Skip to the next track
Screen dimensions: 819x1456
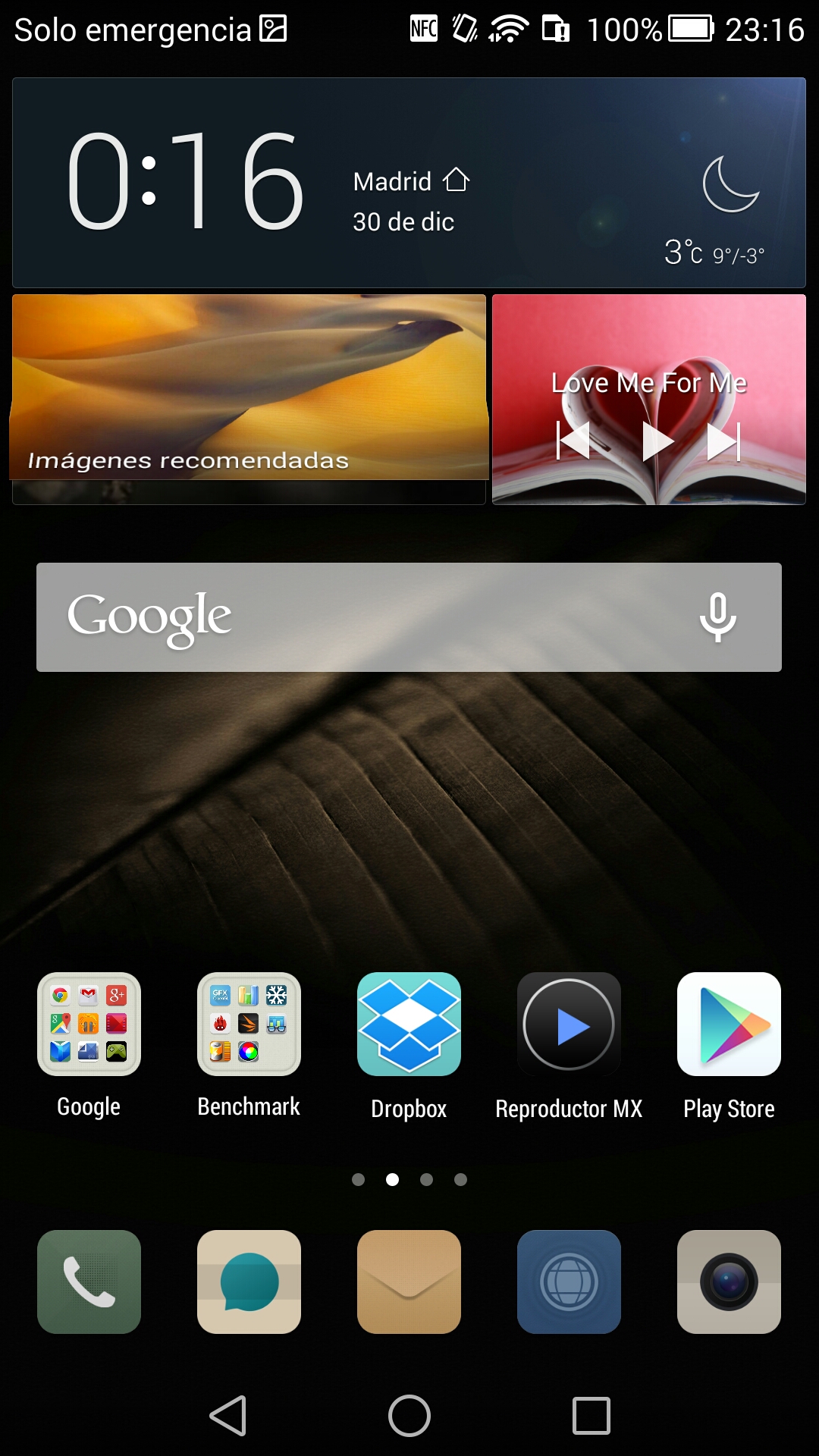723,441
